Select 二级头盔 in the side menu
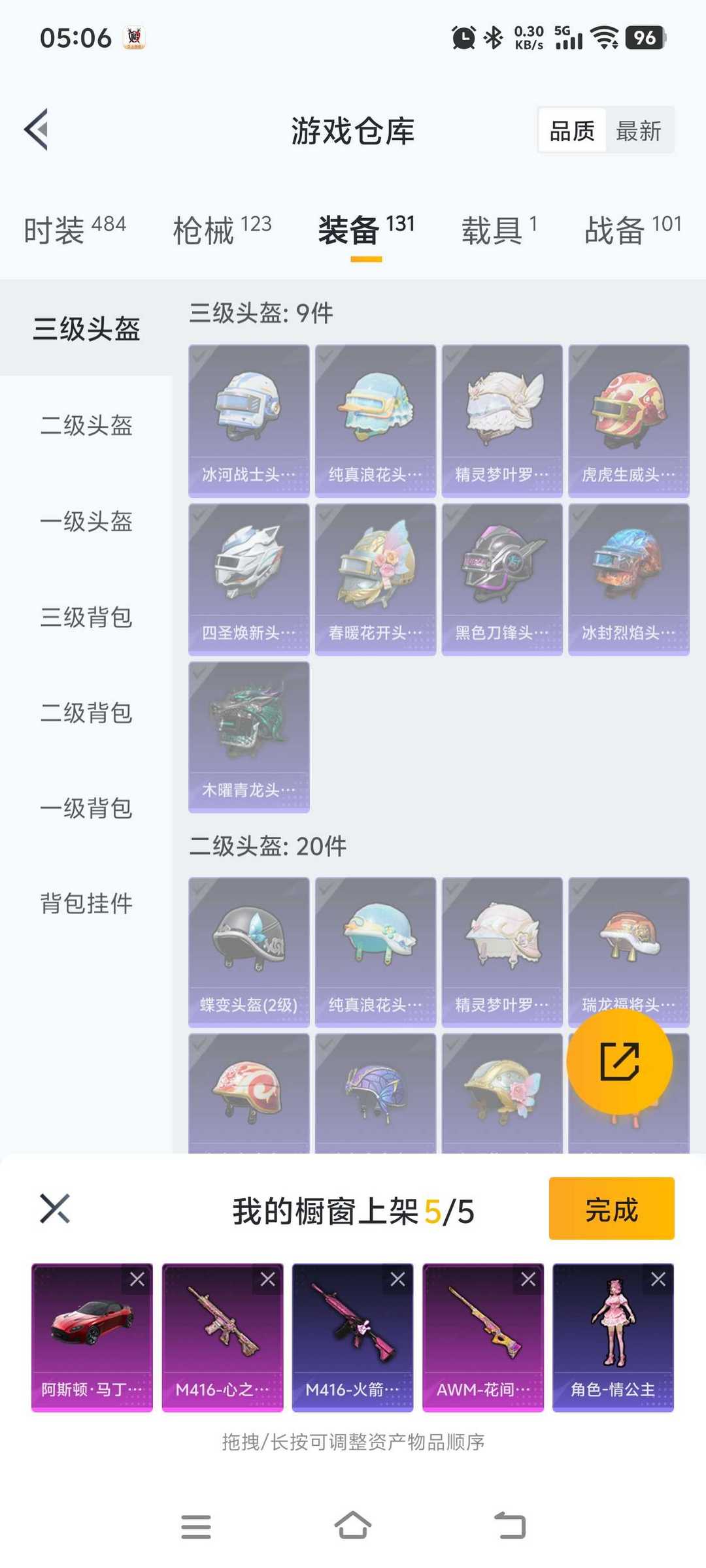This screenshot has width=706, height=1568. 86,425
